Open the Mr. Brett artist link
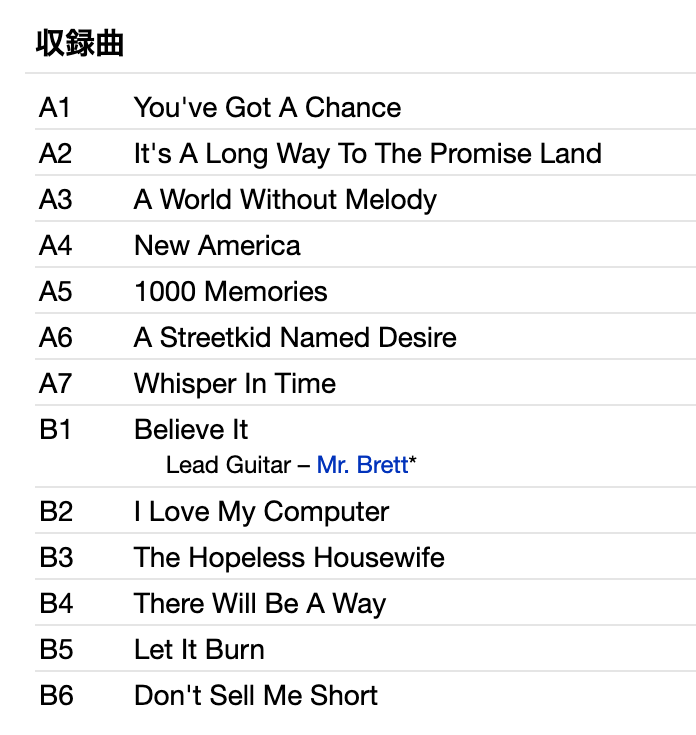Image resolution: width=696 pixels, height=735 pixels. tap(362, 465)
